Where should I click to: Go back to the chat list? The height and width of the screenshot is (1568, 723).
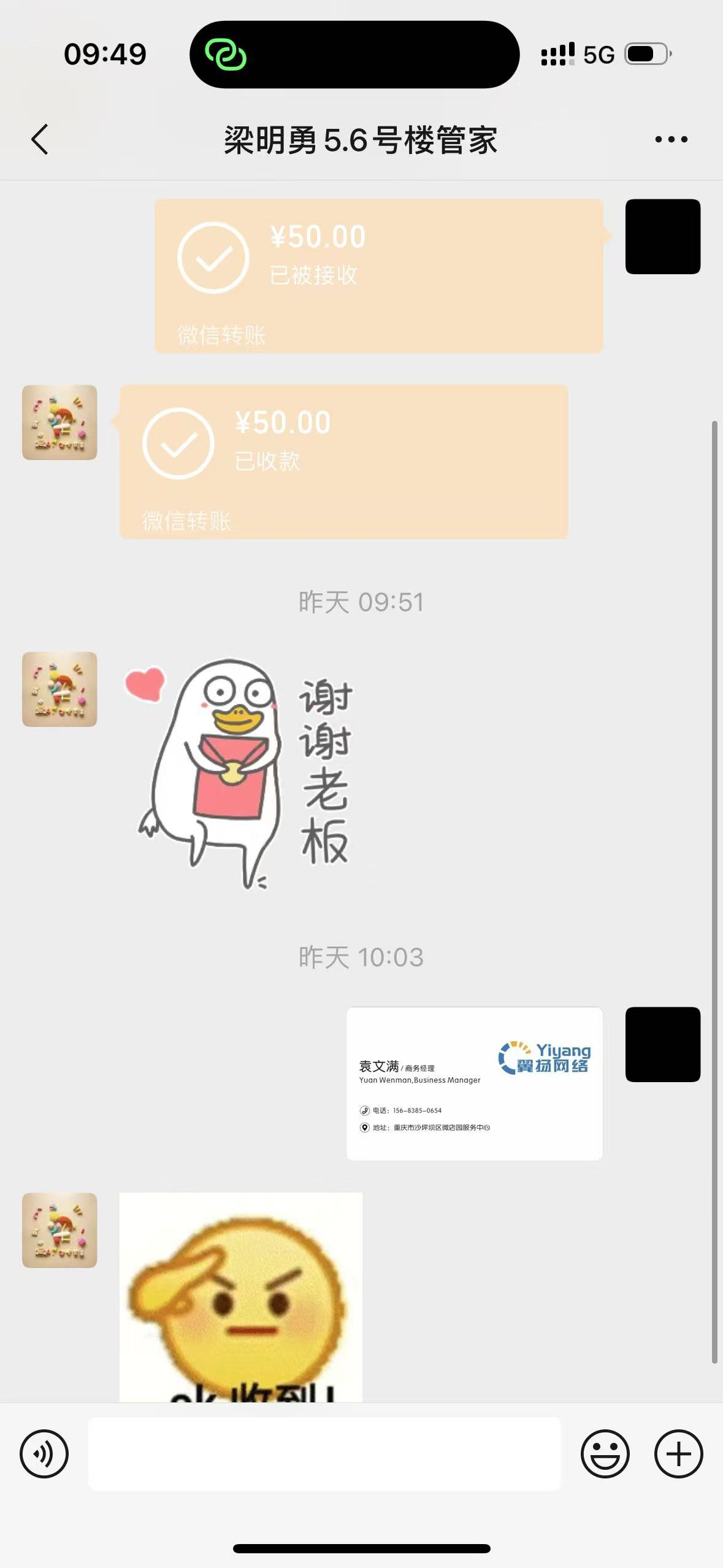point(40,139)
